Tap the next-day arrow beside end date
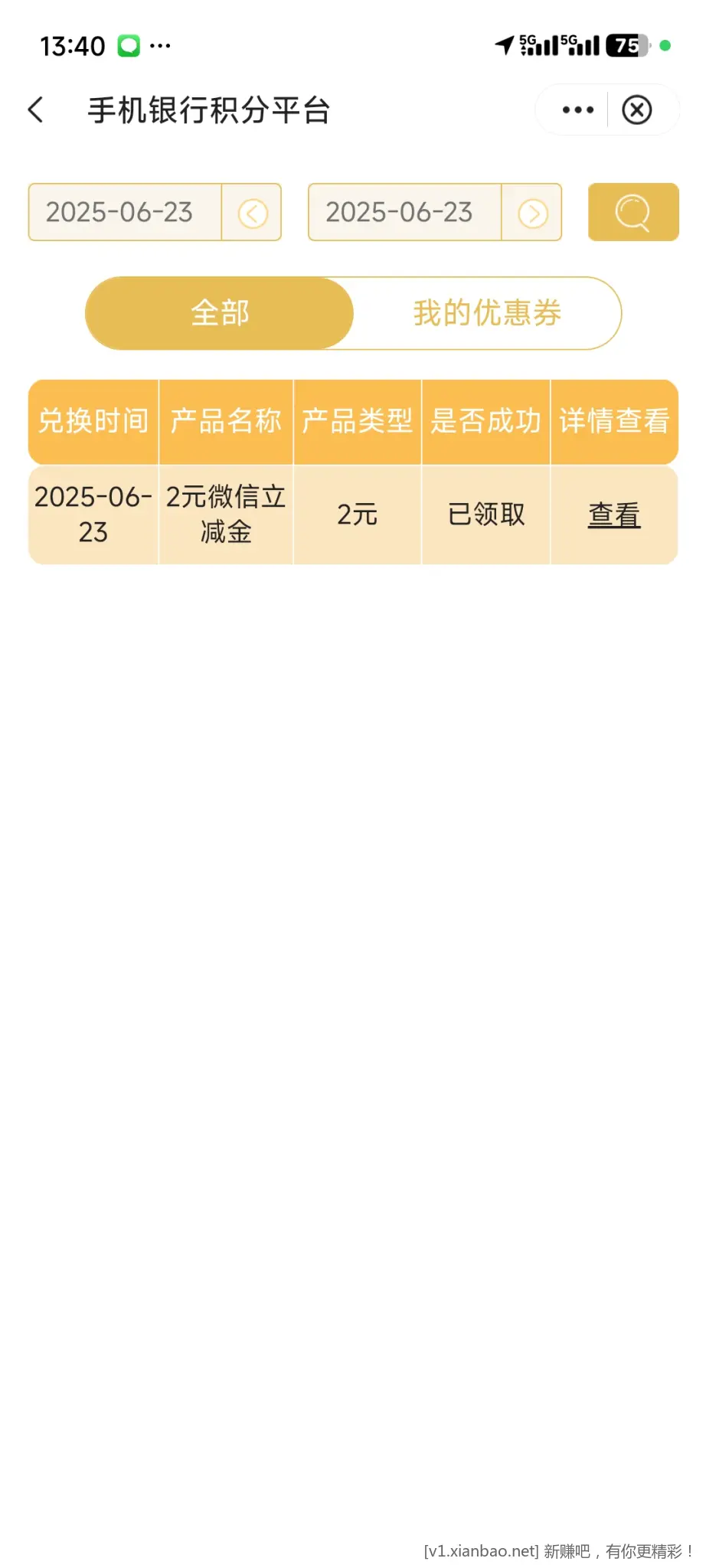The image size is (706, 1568). [533, 213]
